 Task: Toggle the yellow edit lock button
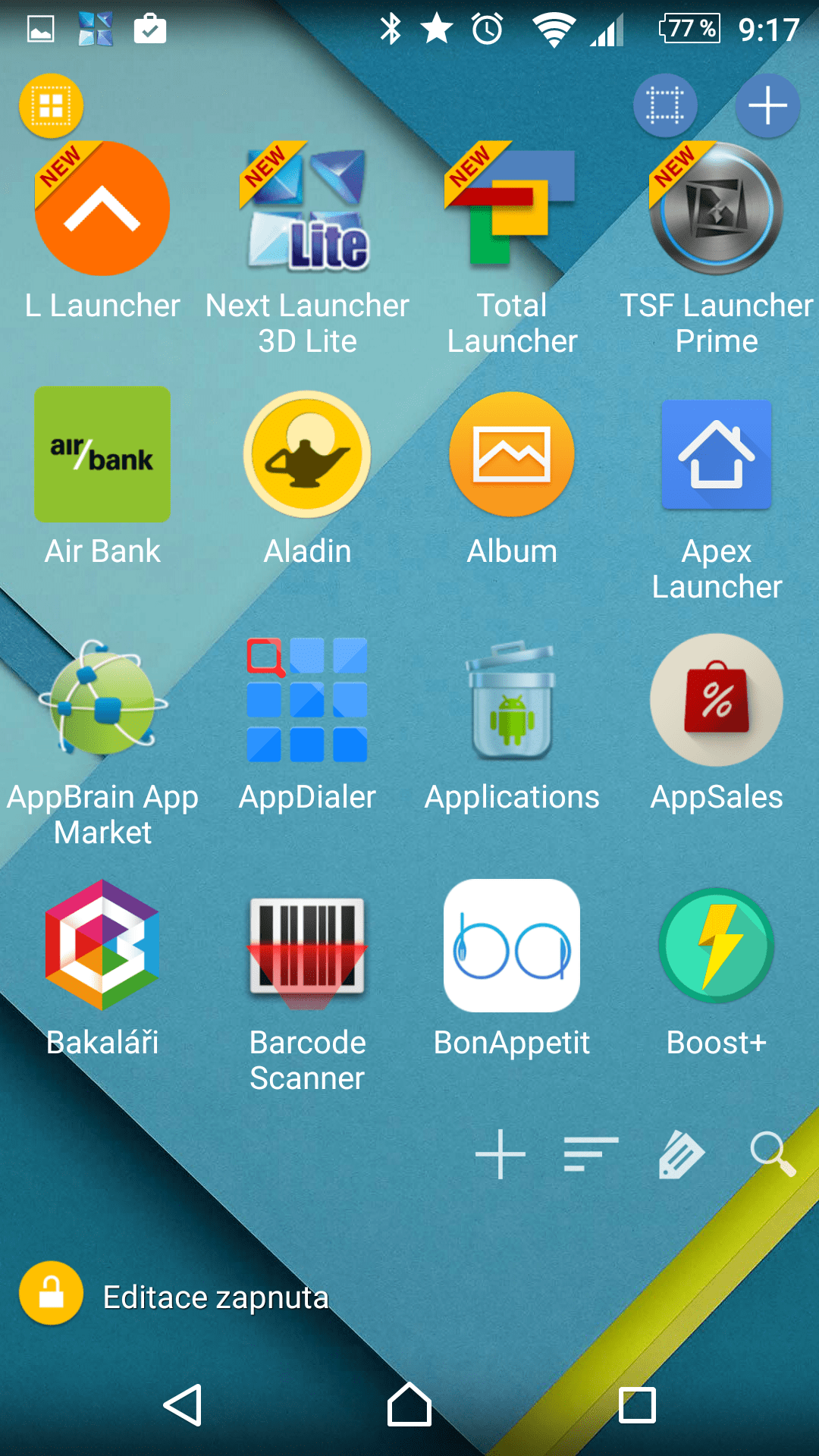pyautogui.click(x=51, y=1293)
